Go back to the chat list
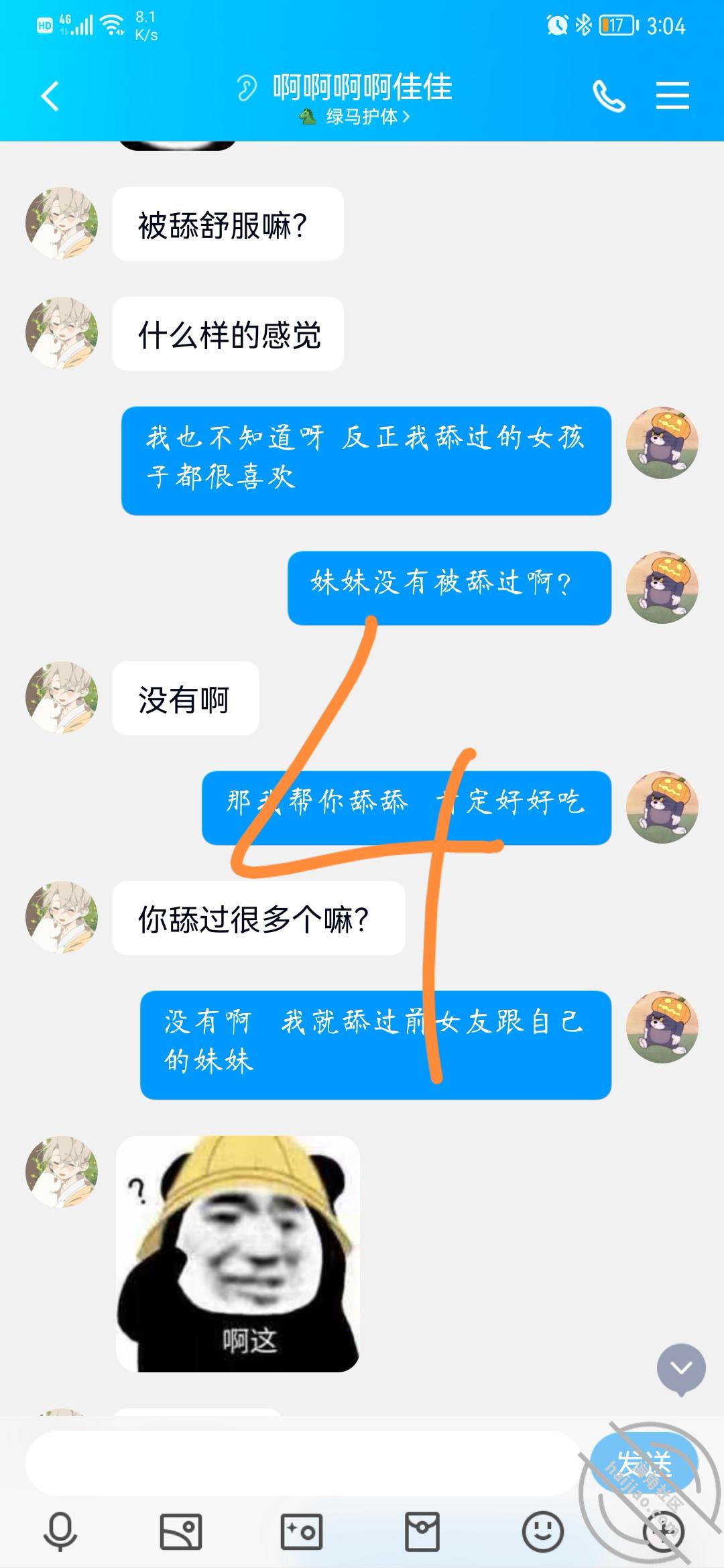 50,96
